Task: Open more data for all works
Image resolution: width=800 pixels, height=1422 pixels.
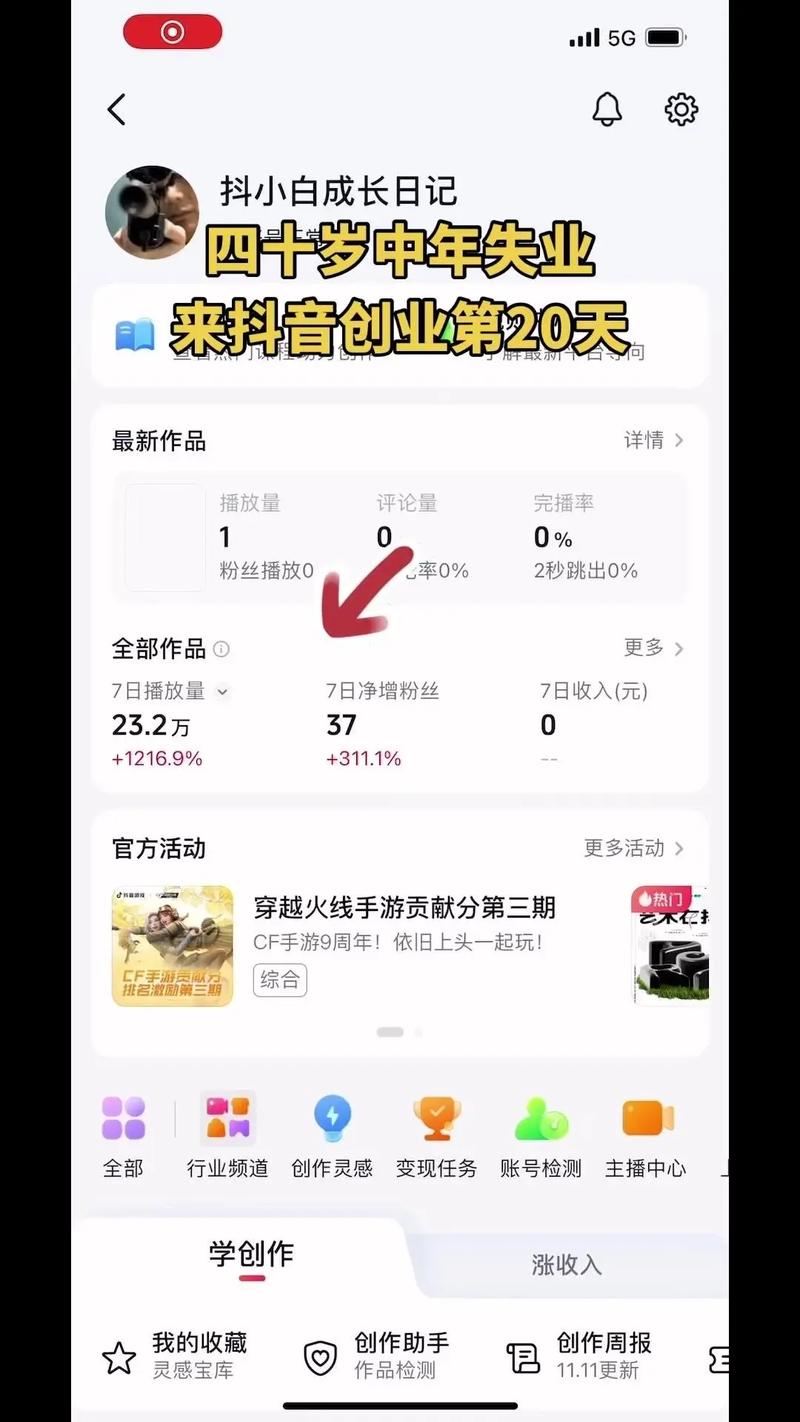Action: point(653,648)
